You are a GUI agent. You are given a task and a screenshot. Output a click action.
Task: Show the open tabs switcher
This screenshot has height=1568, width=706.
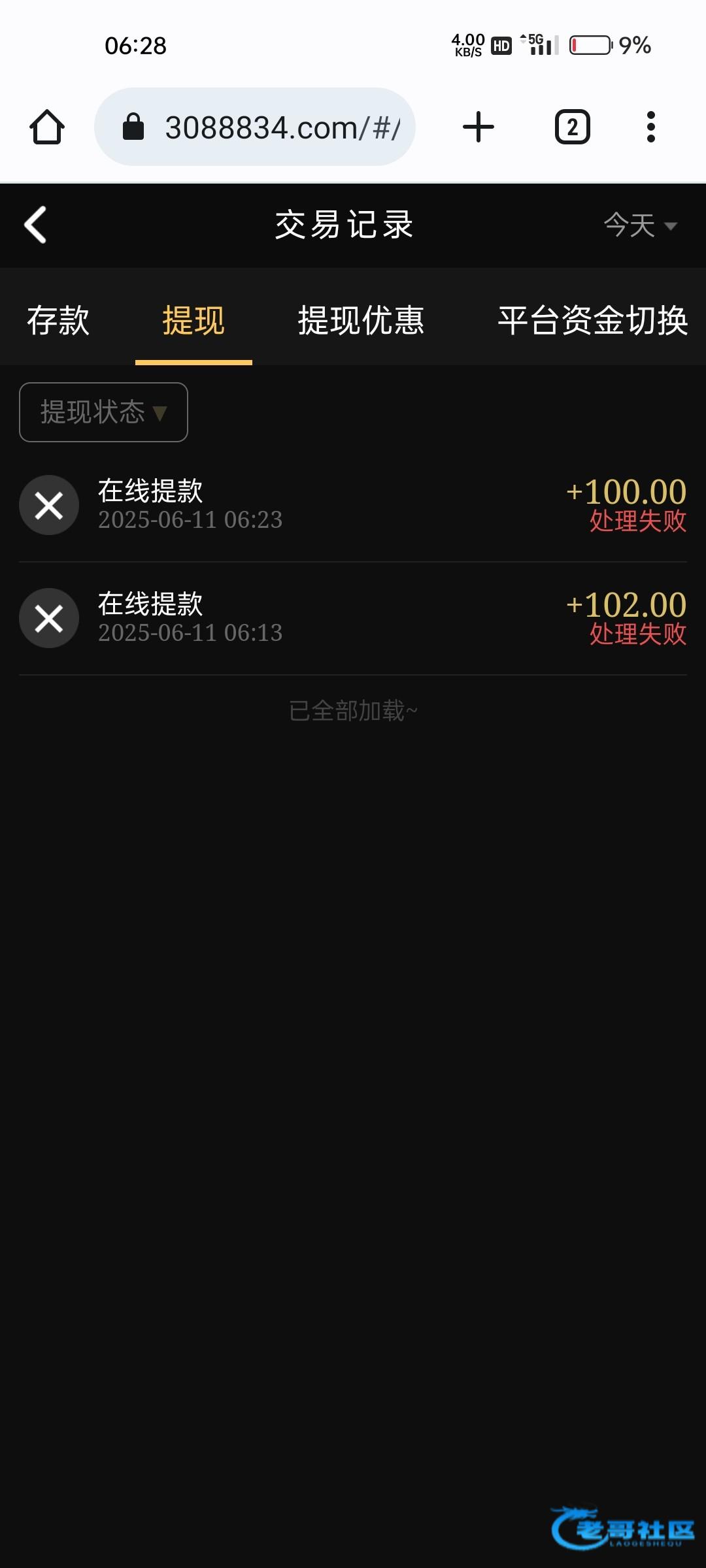tap(573, 127)
